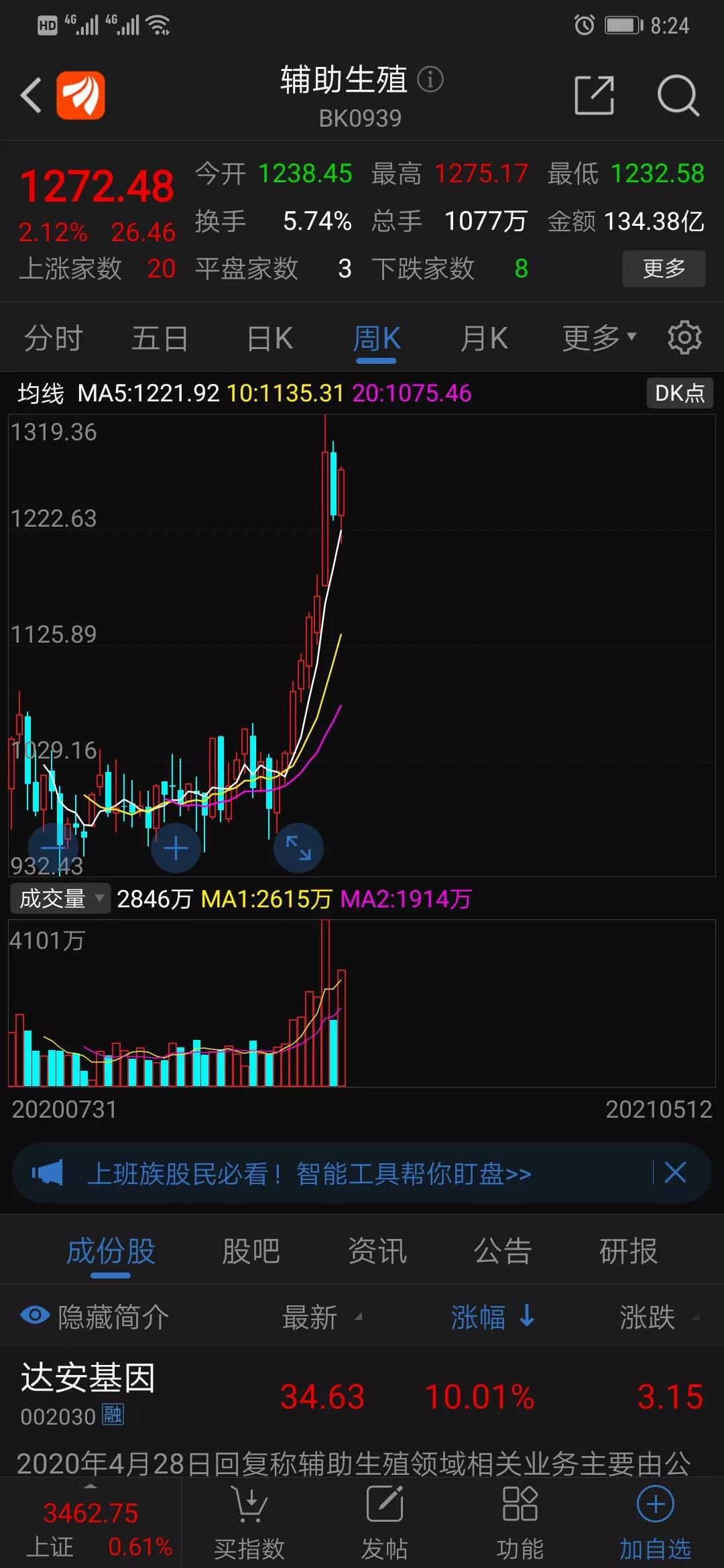Select the 日K chart tab
The height and width of the screenshot is (1568, 724).
click(x=269, y=338)
